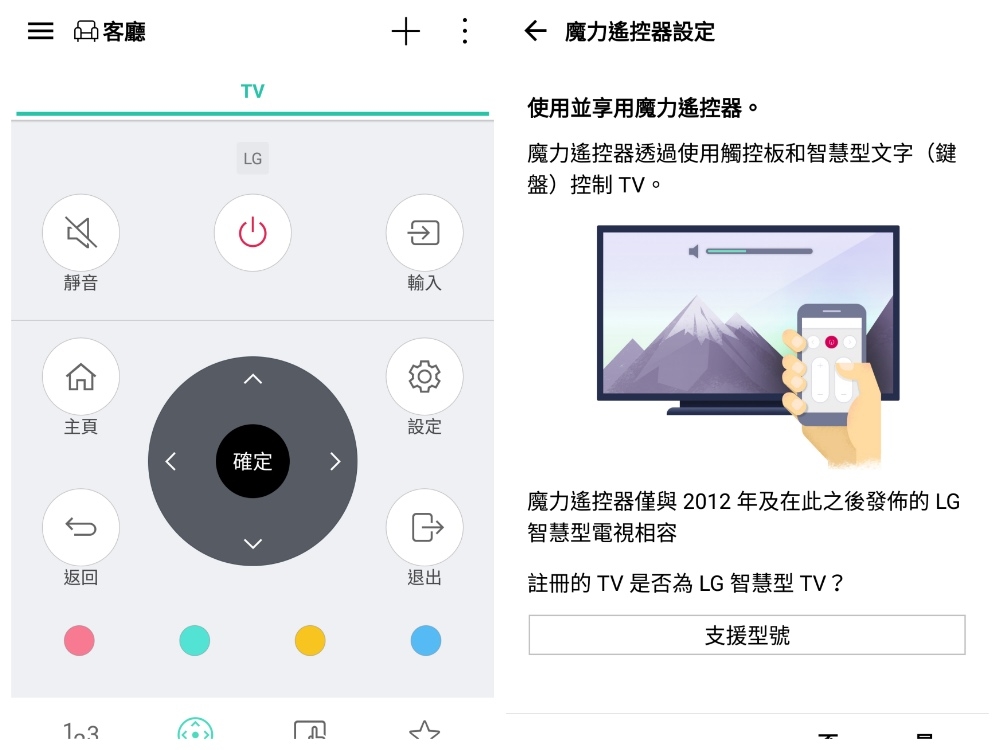This screenshot has width=1000, height=750.
Task: Tap the left arrow on the D-pad
Action: pos(170,461)
